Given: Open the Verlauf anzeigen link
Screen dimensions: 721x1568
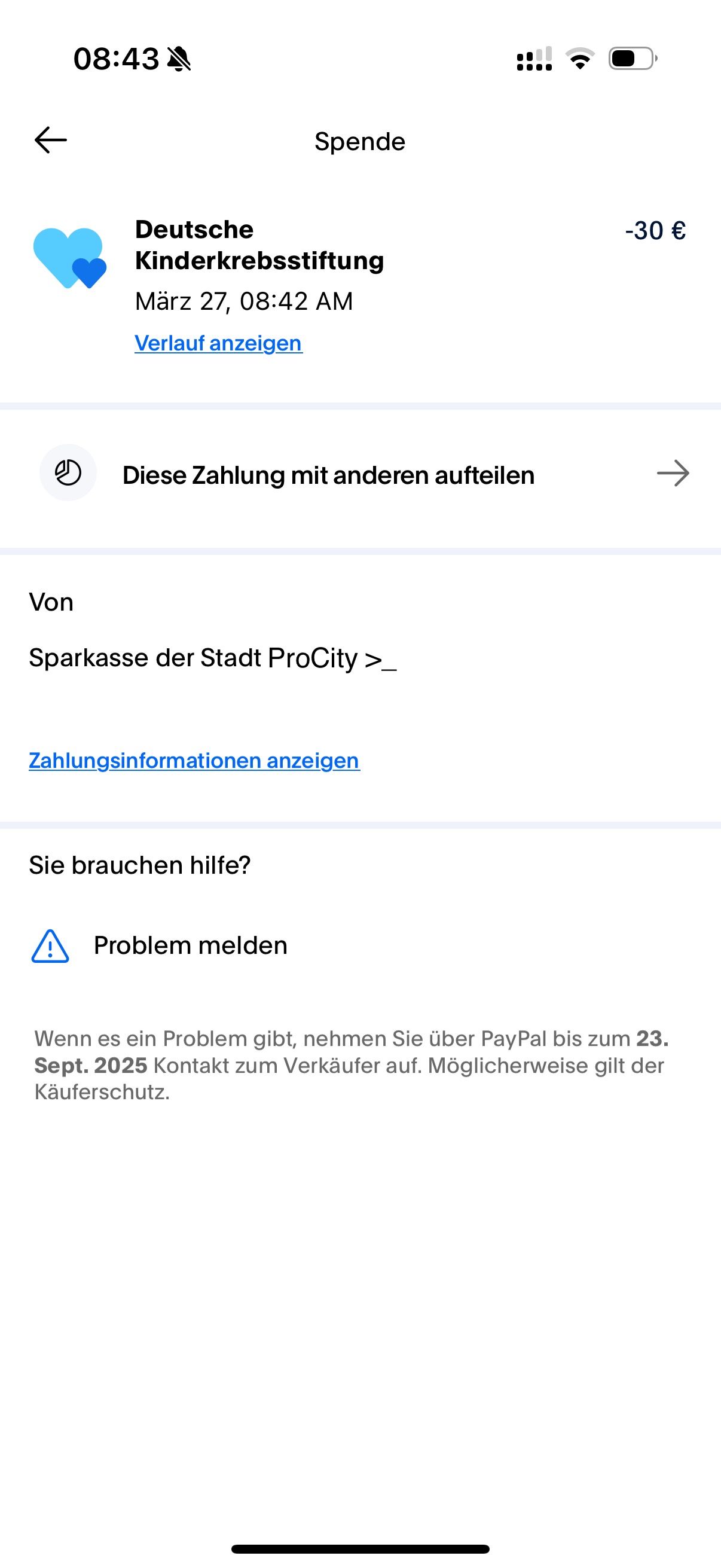Looking at the screenshot, I should pos(218,343).
